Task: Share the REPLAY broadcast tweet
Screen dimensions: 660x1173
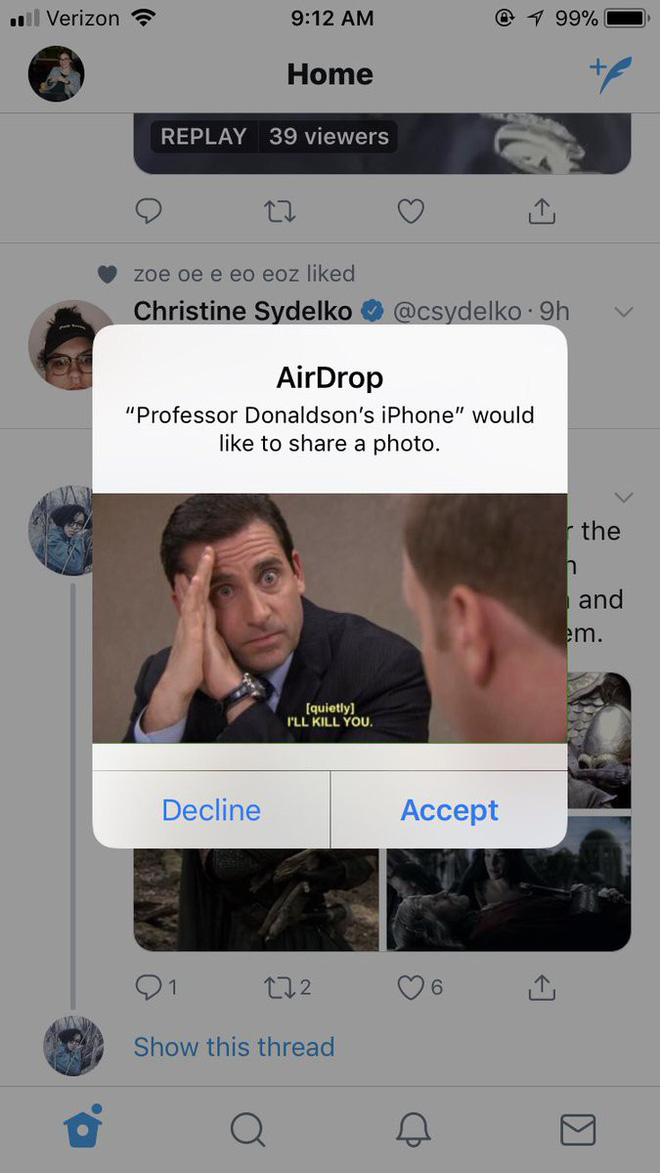Action: point(540,211)
